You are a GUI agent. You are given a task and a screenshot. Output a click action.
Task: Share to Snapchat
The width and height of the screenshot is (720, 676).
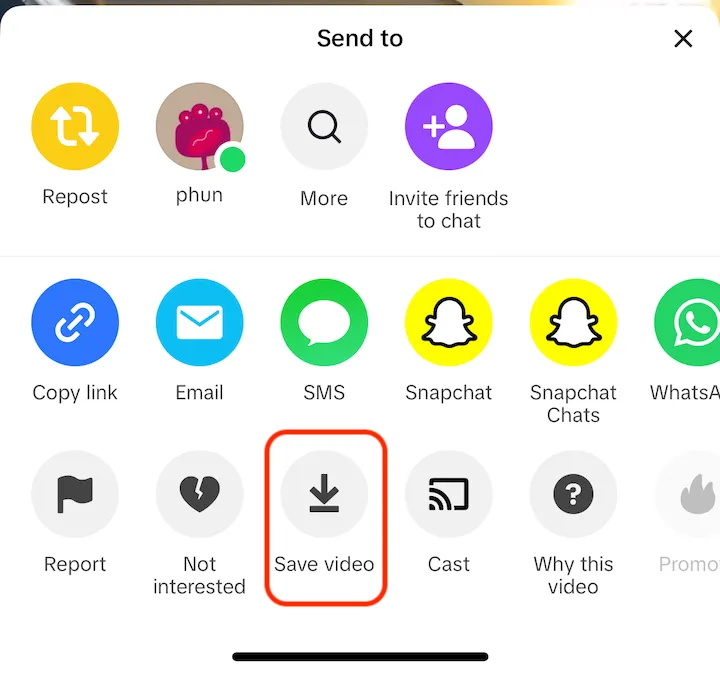point(448,323)
